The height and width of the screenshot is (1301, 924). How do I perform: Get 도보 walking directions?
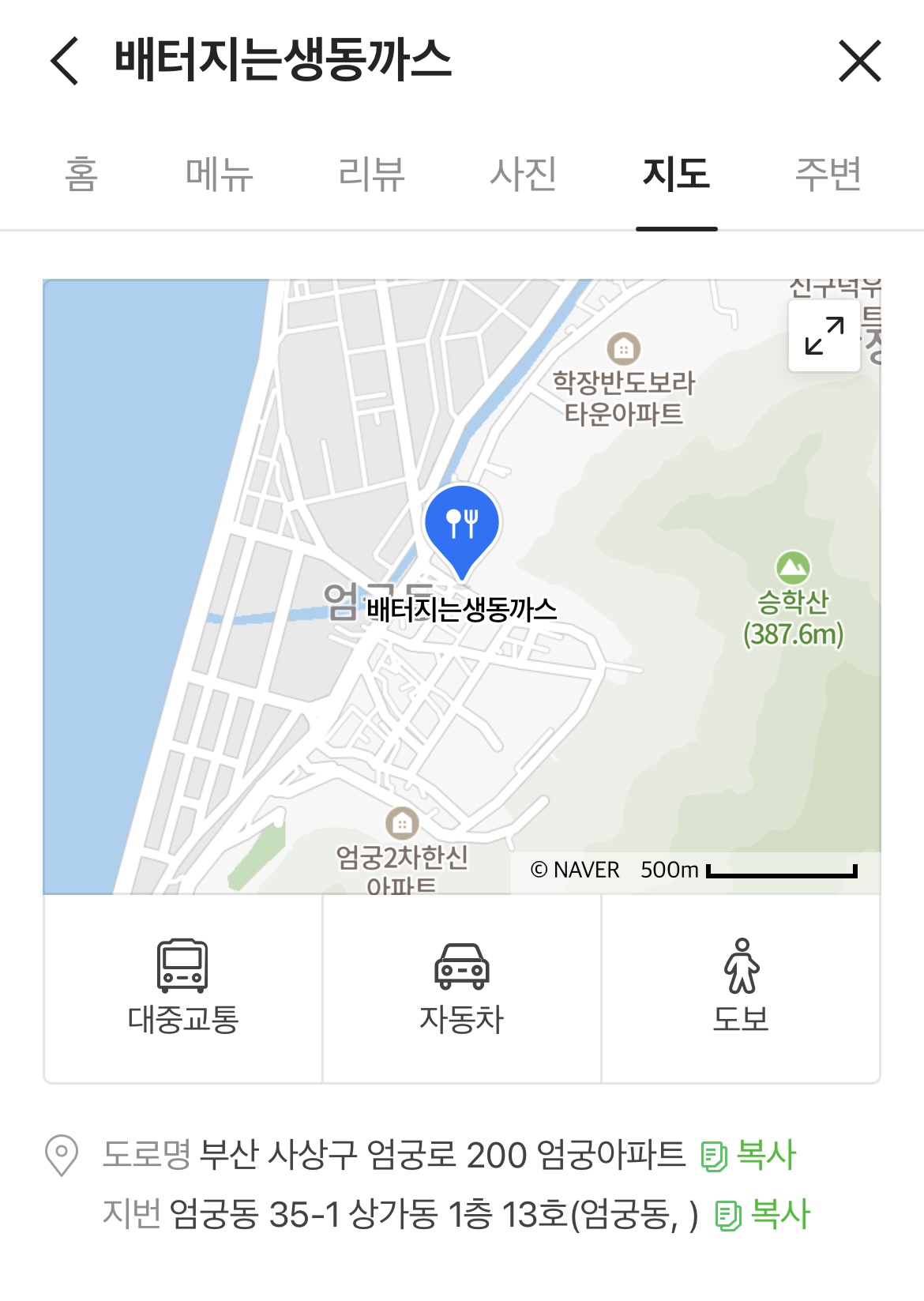pos(741,987)
